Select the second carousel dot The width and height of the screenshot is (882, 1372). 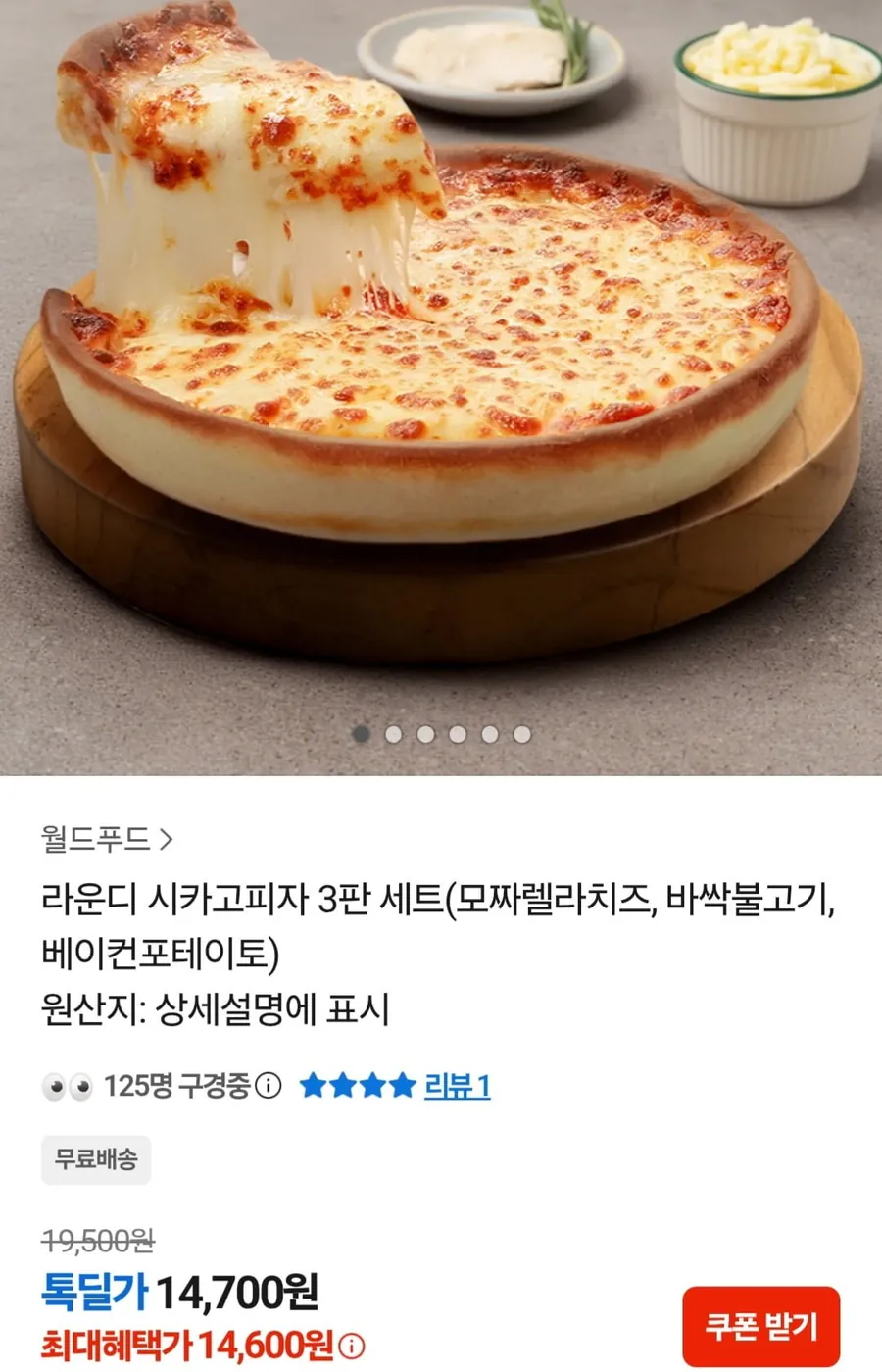[394, 733]
